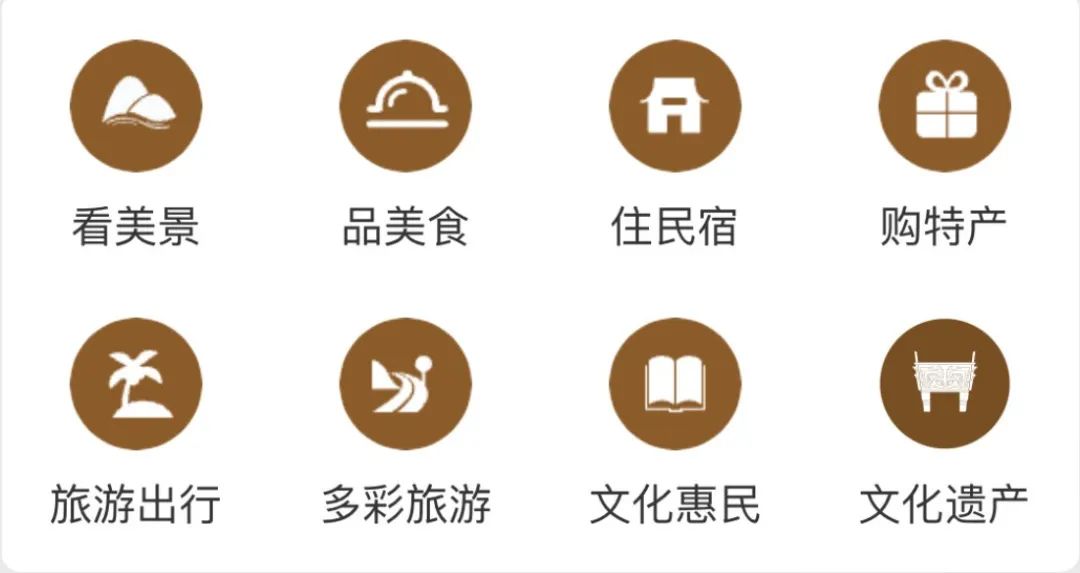Screen dimensions: 1080x573
Task: Open 旅游出行 travel section
Action: pyautogui.click(x=135, y=384)
